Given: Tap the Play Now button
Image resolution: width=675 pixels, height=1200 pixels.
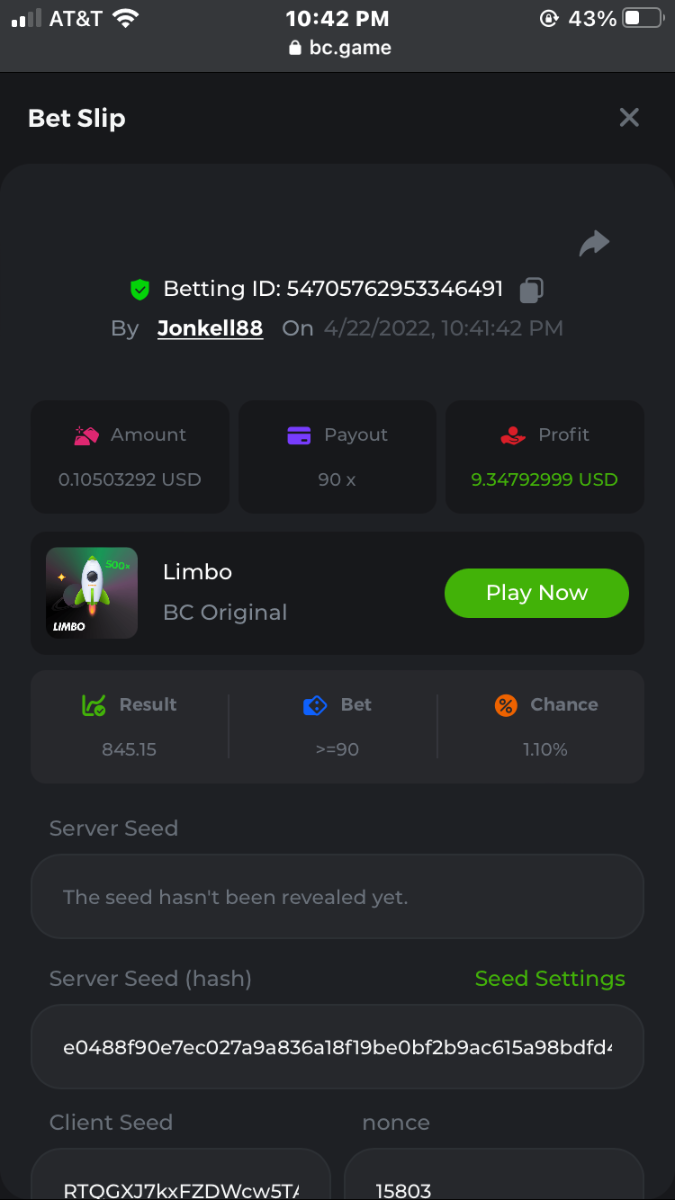Looking at the screenshot, I should (x=536, y=593).
